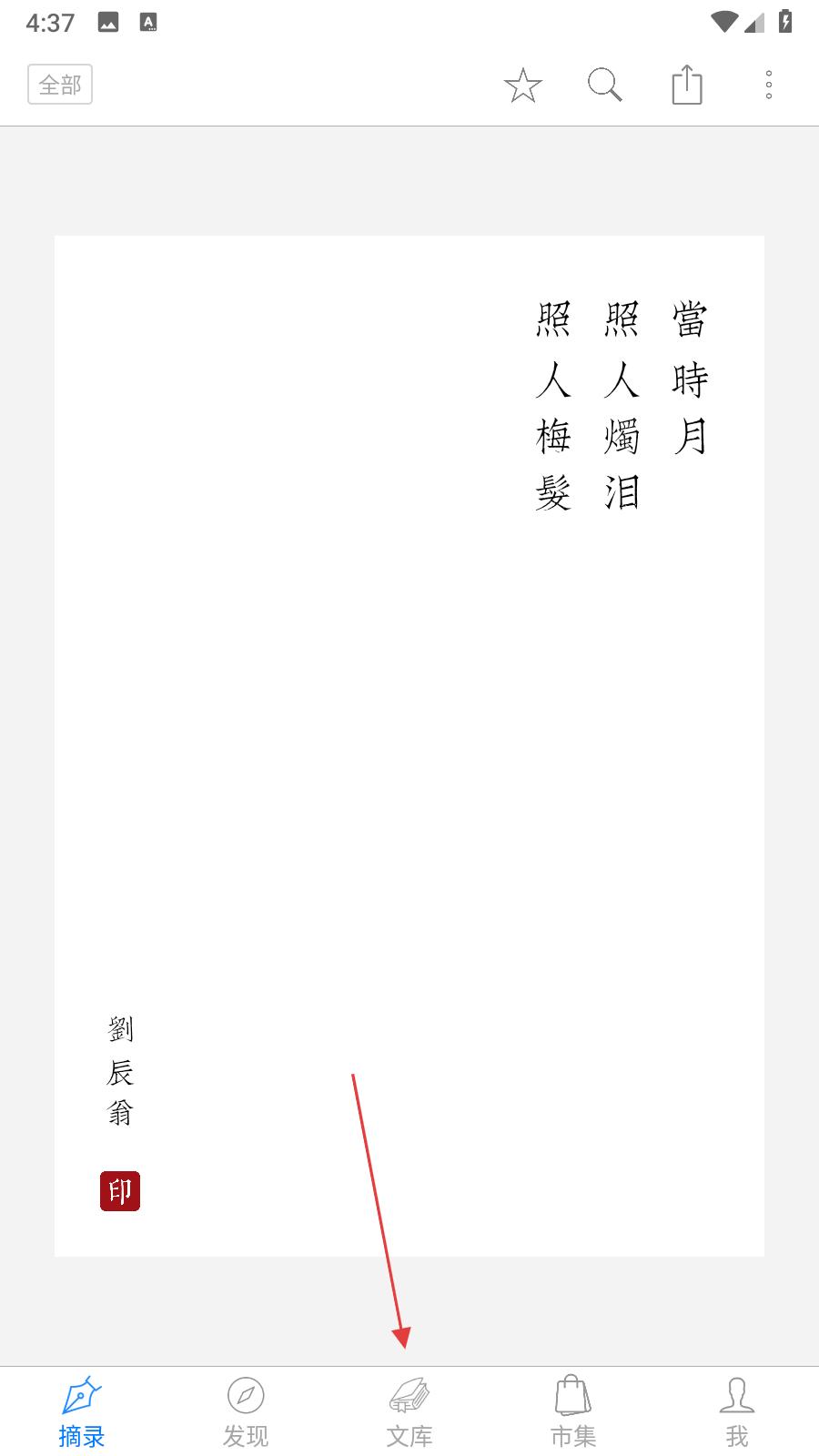Go to the 文库 tab
This screenshot has height=1456, width=819.
[x=409, y=1412]
